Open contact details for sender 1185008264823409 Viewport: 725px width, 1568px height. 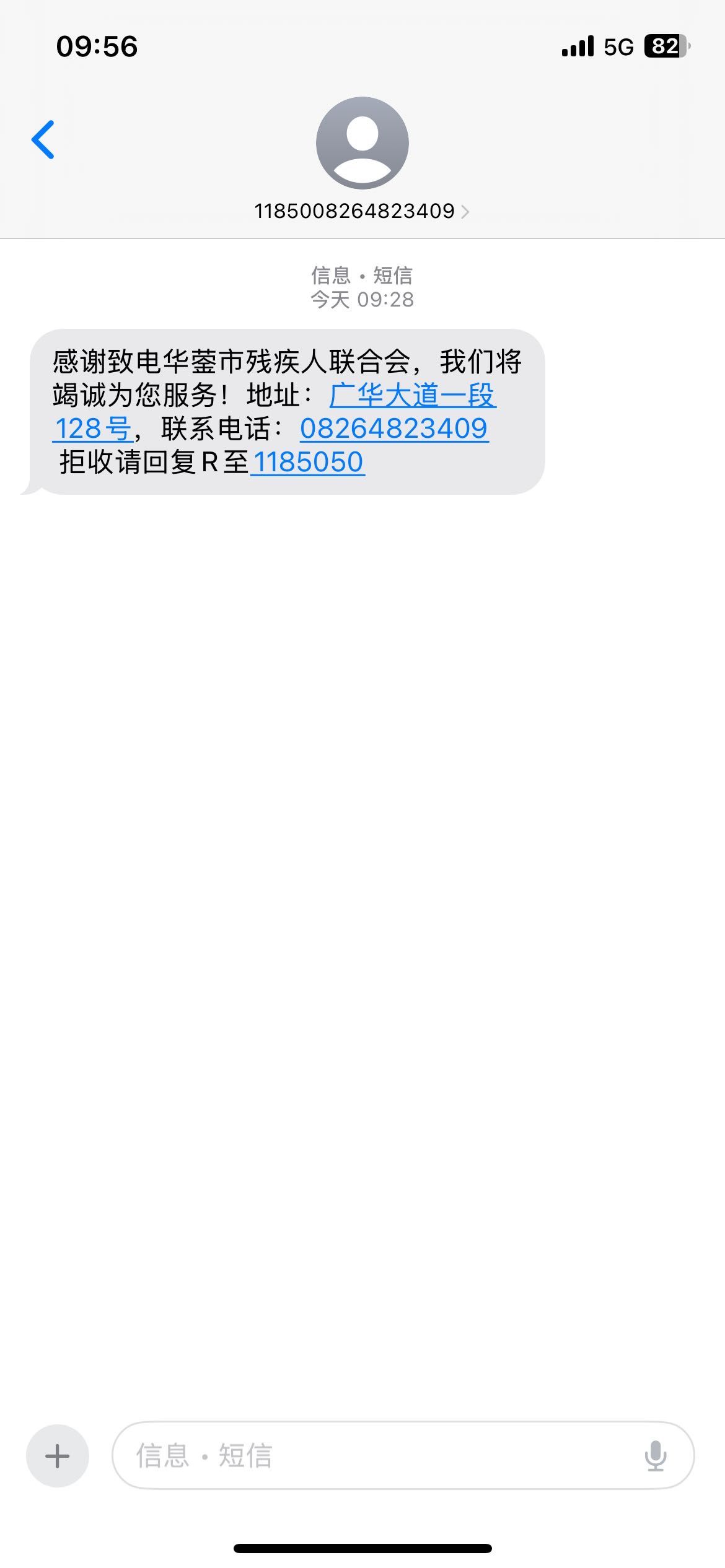click(362, 211)
